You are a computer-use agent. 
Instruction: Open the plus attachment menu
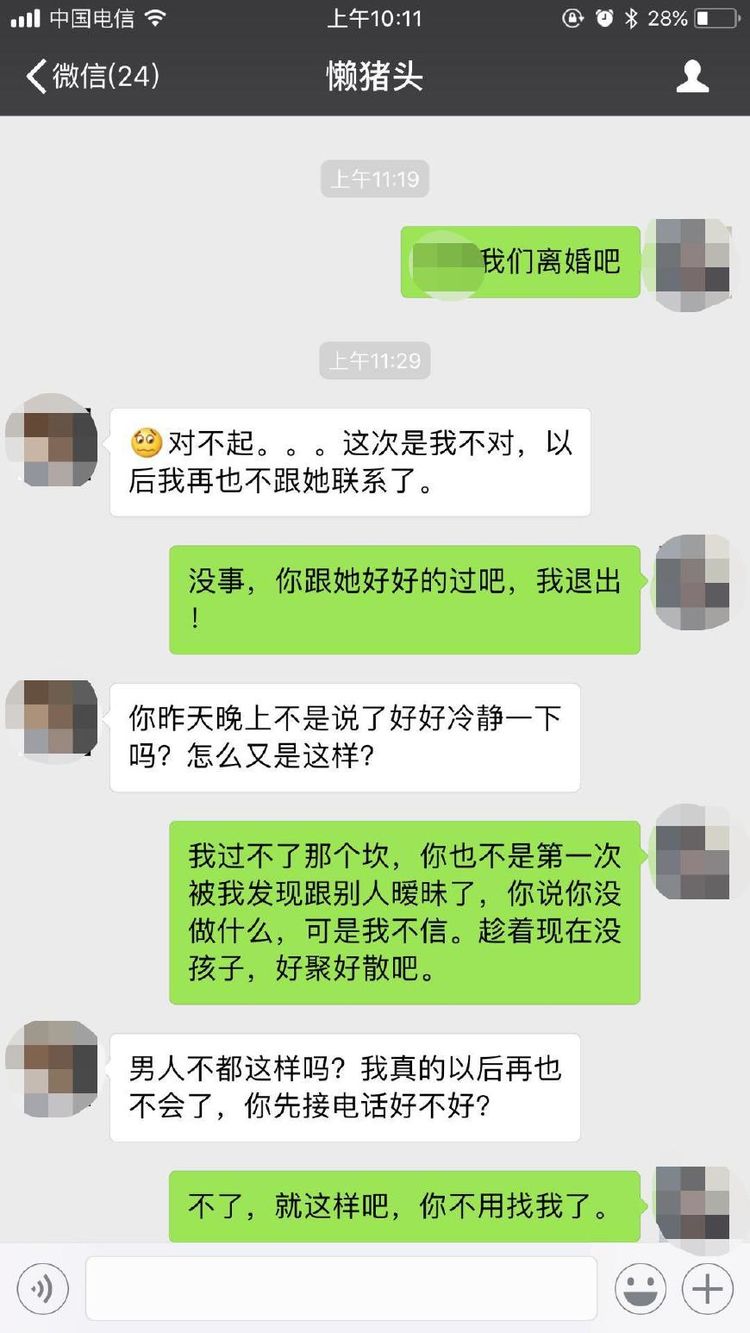click(708, 1289)
